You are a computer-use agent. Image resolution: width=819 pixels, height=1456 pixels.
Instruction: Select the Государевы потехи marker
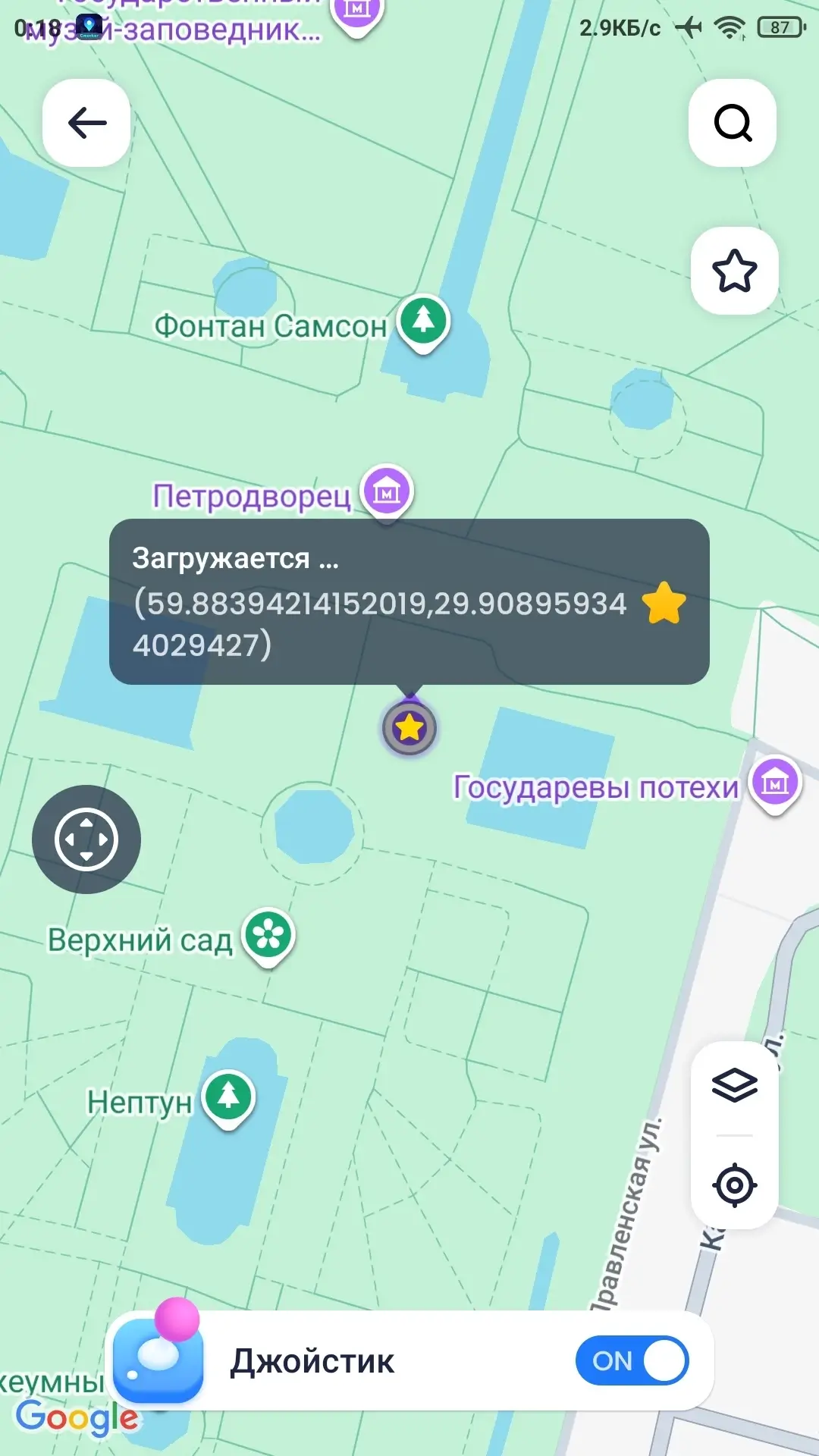coord(775,783)
